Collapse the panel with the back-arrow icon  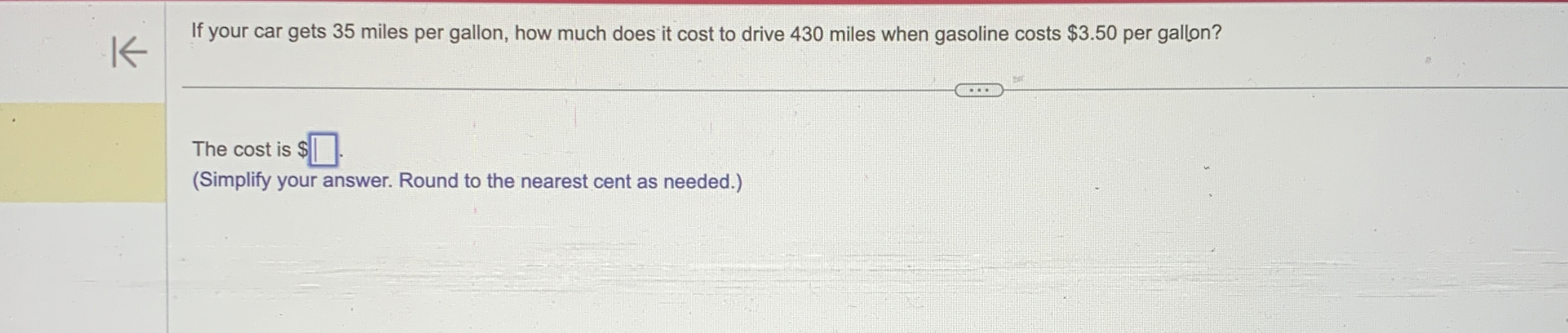click(x=129, y=52)
